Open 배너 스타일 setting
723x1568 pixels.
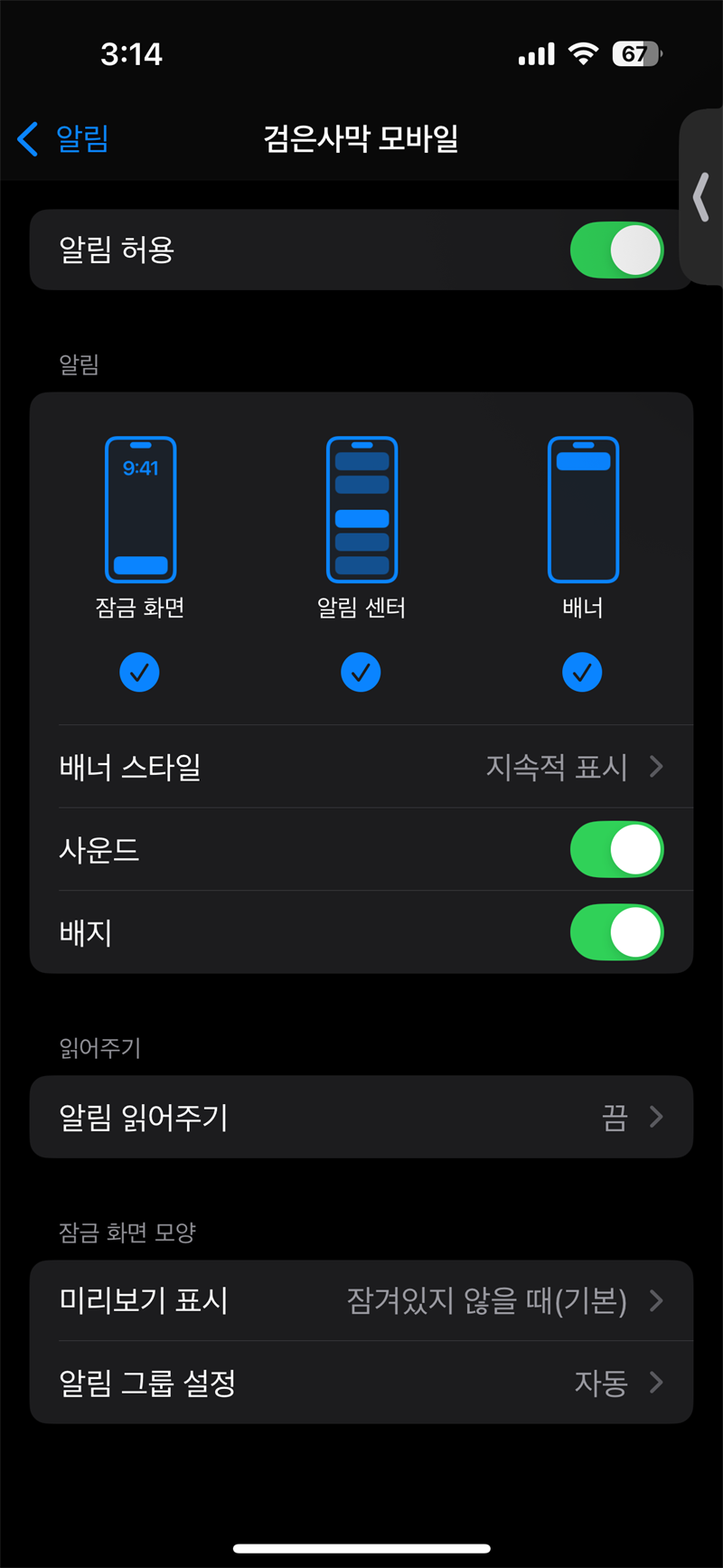click(361, 767)
